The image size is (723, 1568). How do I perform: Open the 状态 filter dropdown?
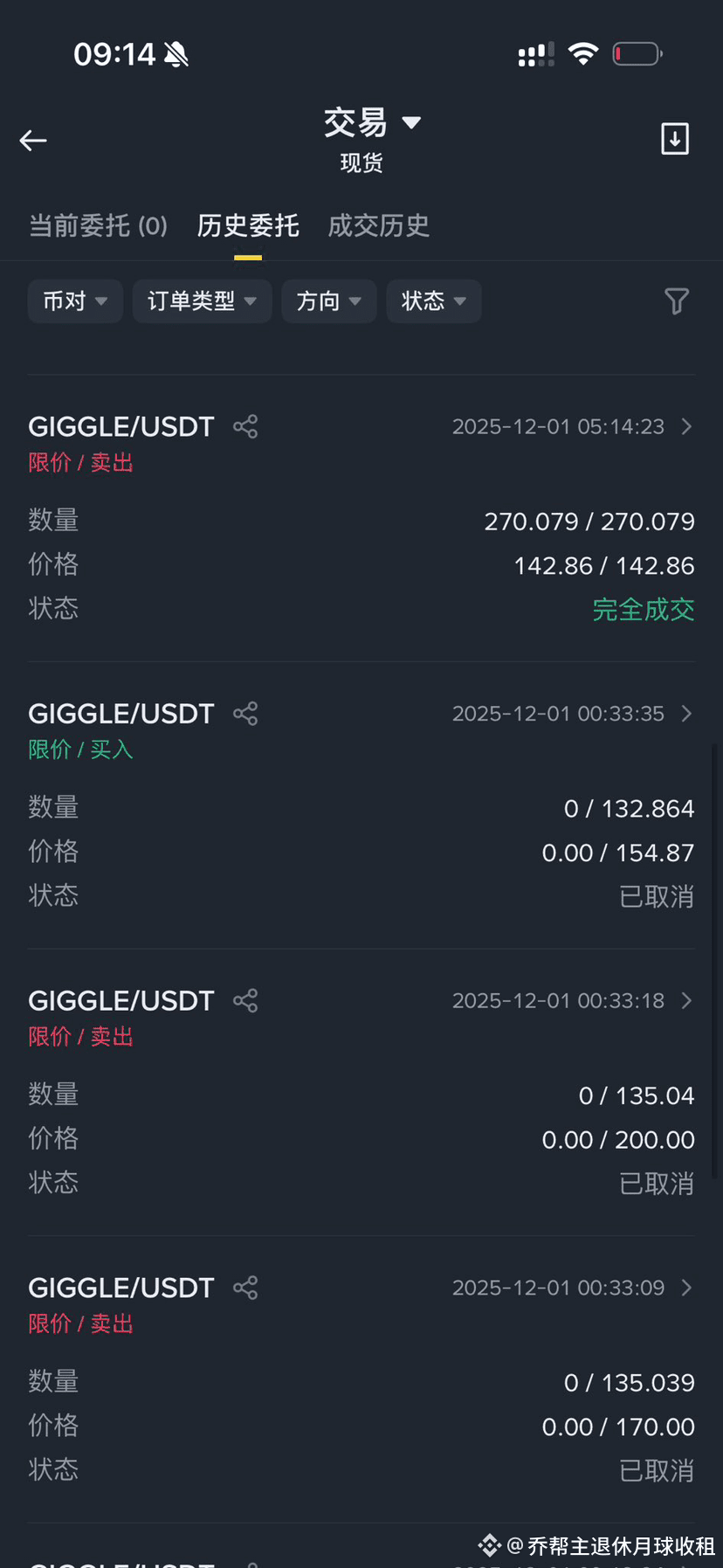click(x=433, y=301)
